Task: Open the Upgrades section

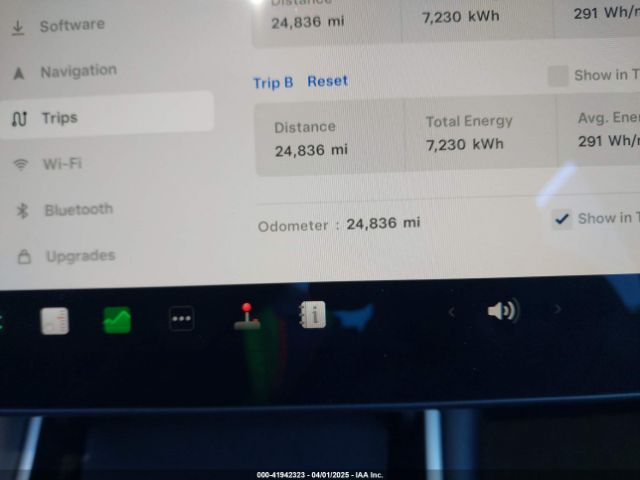Action: tap(79, 256)
